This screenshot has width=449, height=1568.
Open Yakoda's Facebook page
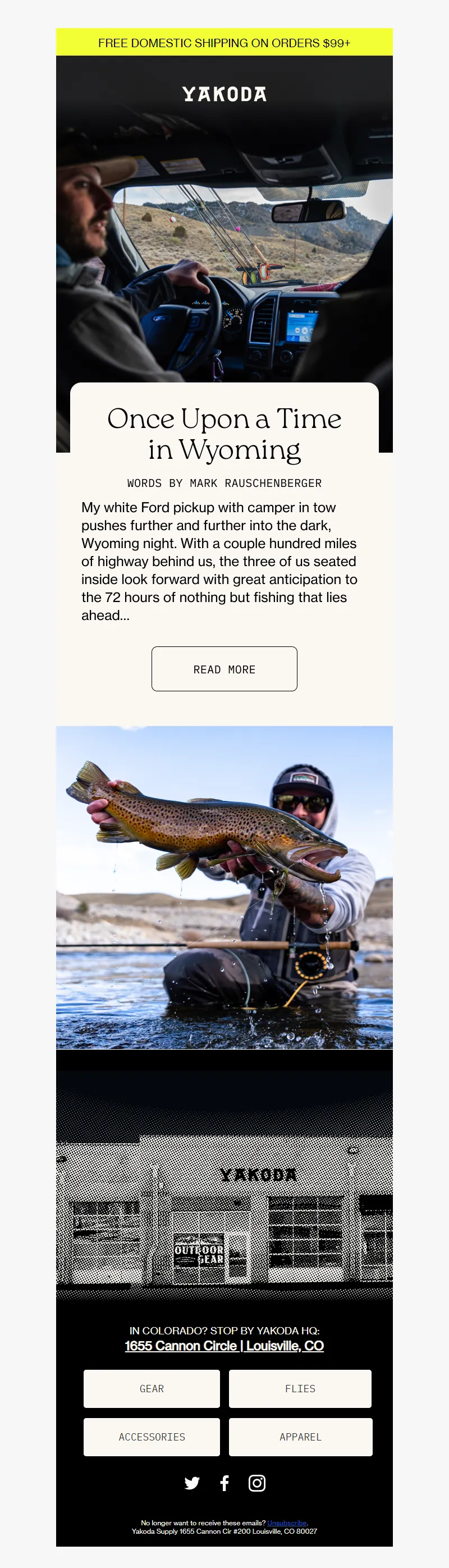[224, 1483]
